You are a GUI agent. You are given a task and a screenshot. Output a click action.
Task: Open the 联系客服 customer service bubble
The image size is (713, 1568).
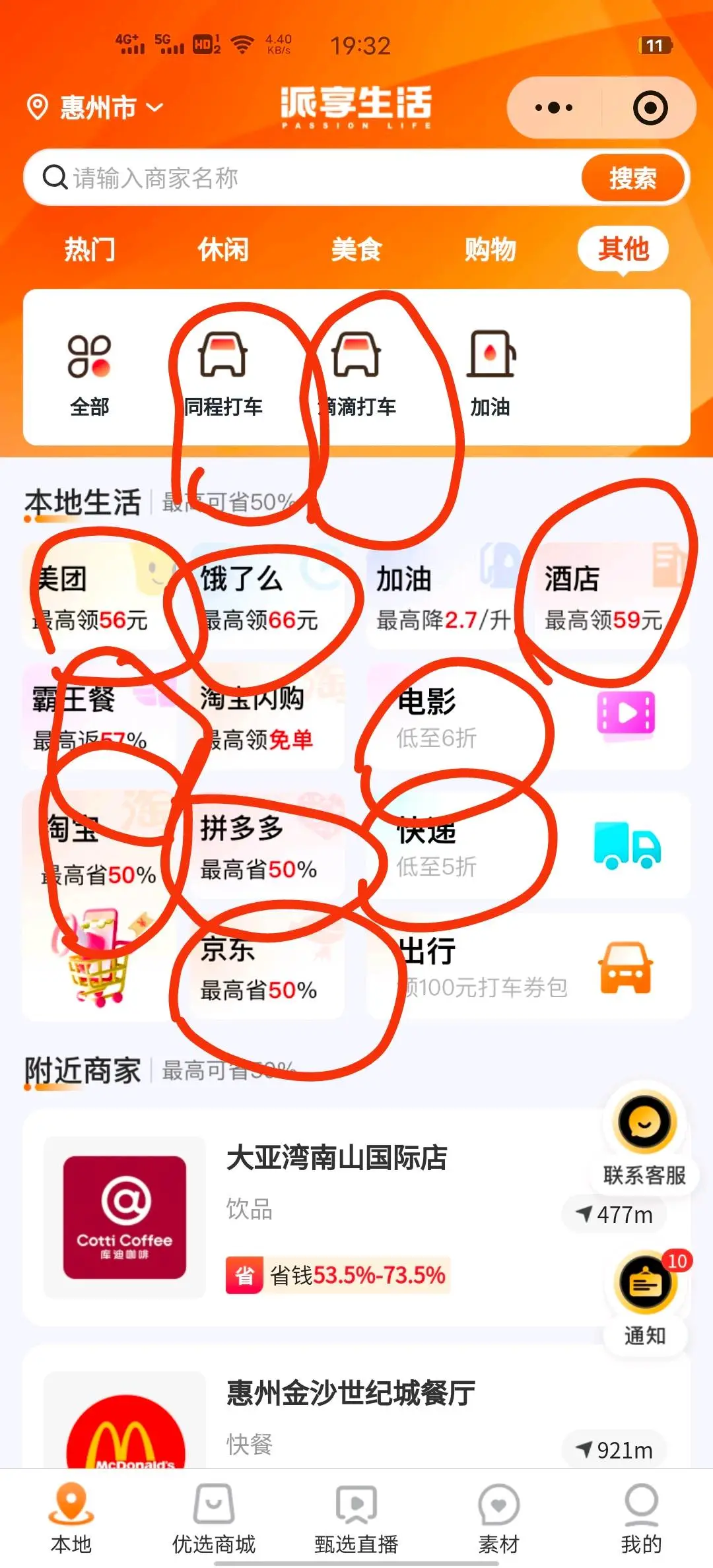pyautogui.click(x=644, y=1128)
